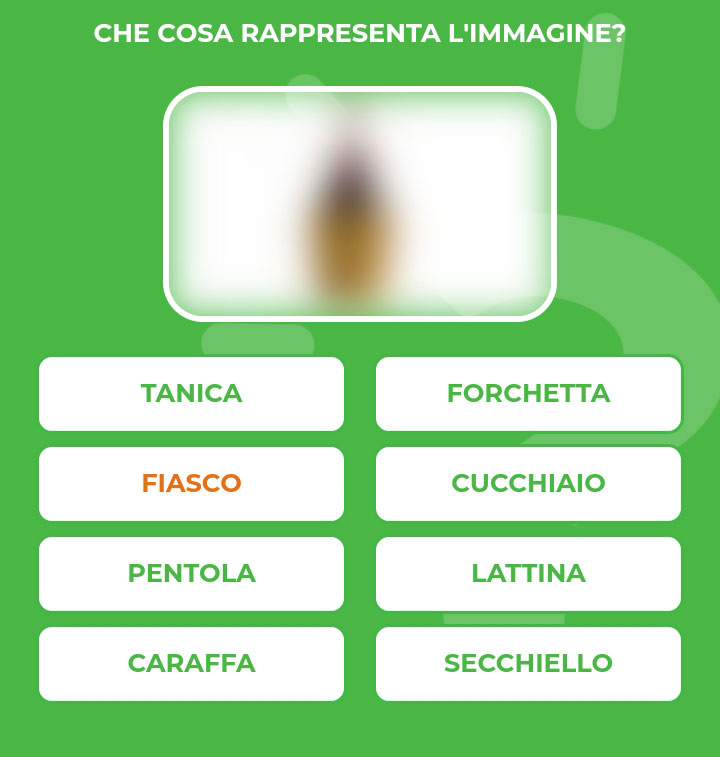Pick SECCHIELLO as the answer
This screenshot has width=720, height=757.
click(528, 664)
